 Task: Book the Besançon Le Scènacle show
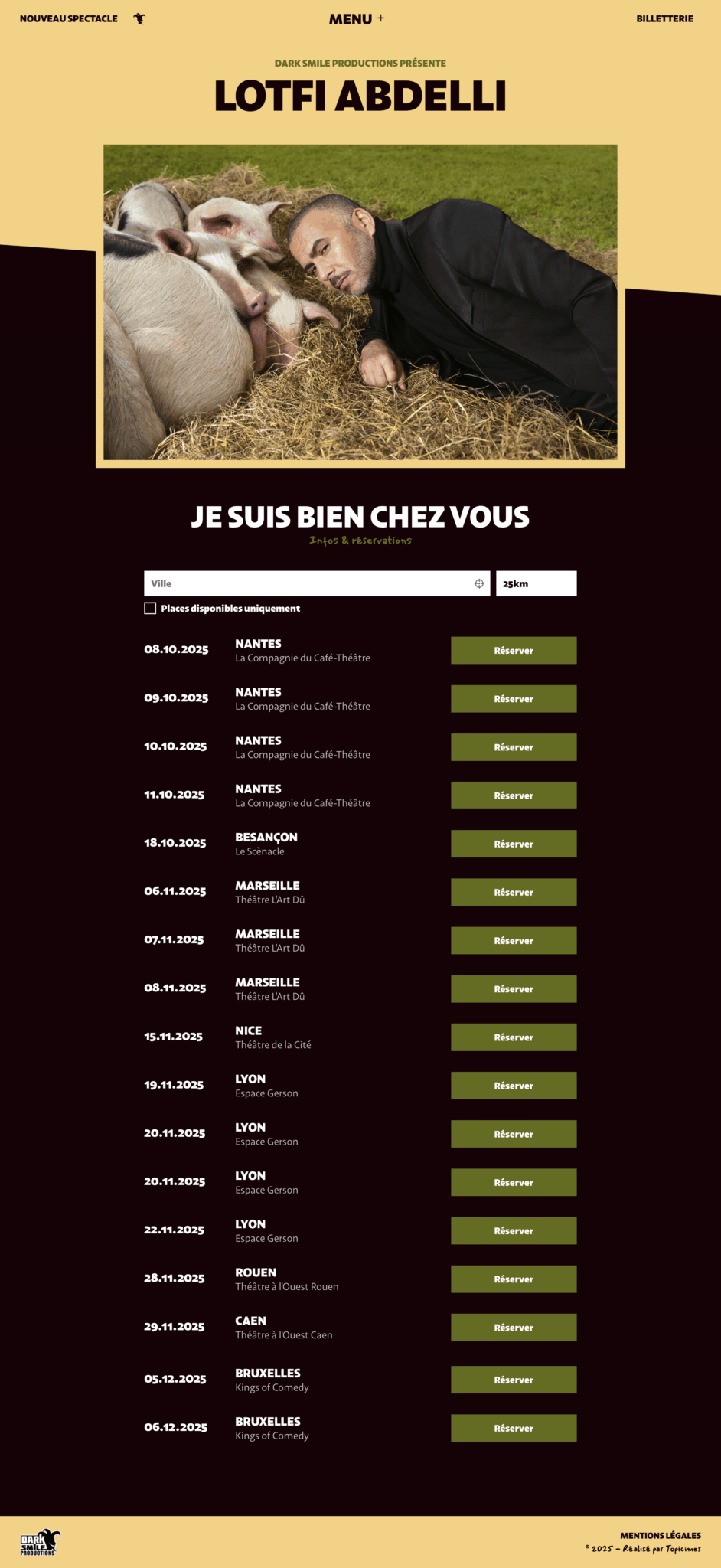pyautogui.click(x=514, y=844)
